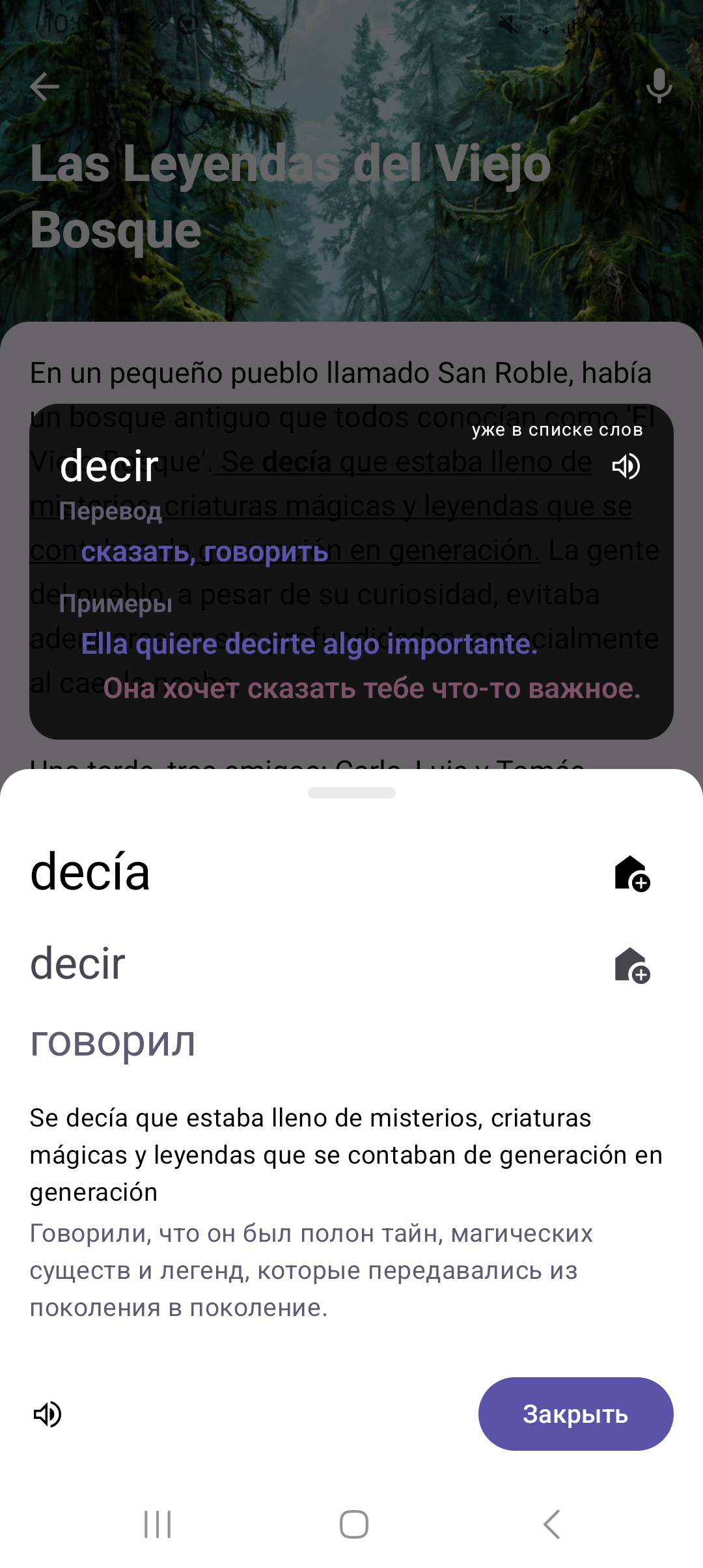
Task: Tap the Закрыть button
Action: coord(575,1414)
